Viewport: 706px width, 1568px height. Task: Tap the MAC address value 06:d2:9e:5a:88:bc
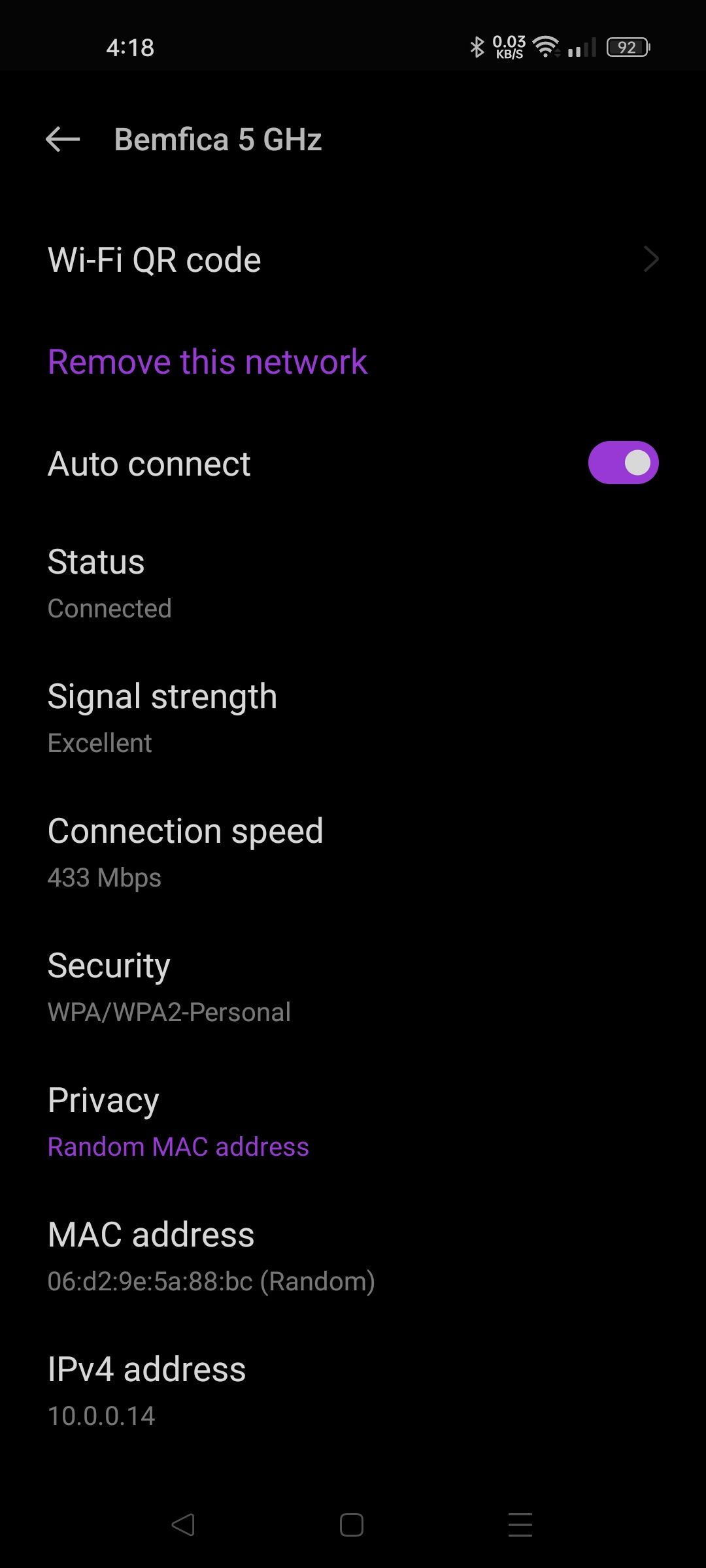[211, 1281]
